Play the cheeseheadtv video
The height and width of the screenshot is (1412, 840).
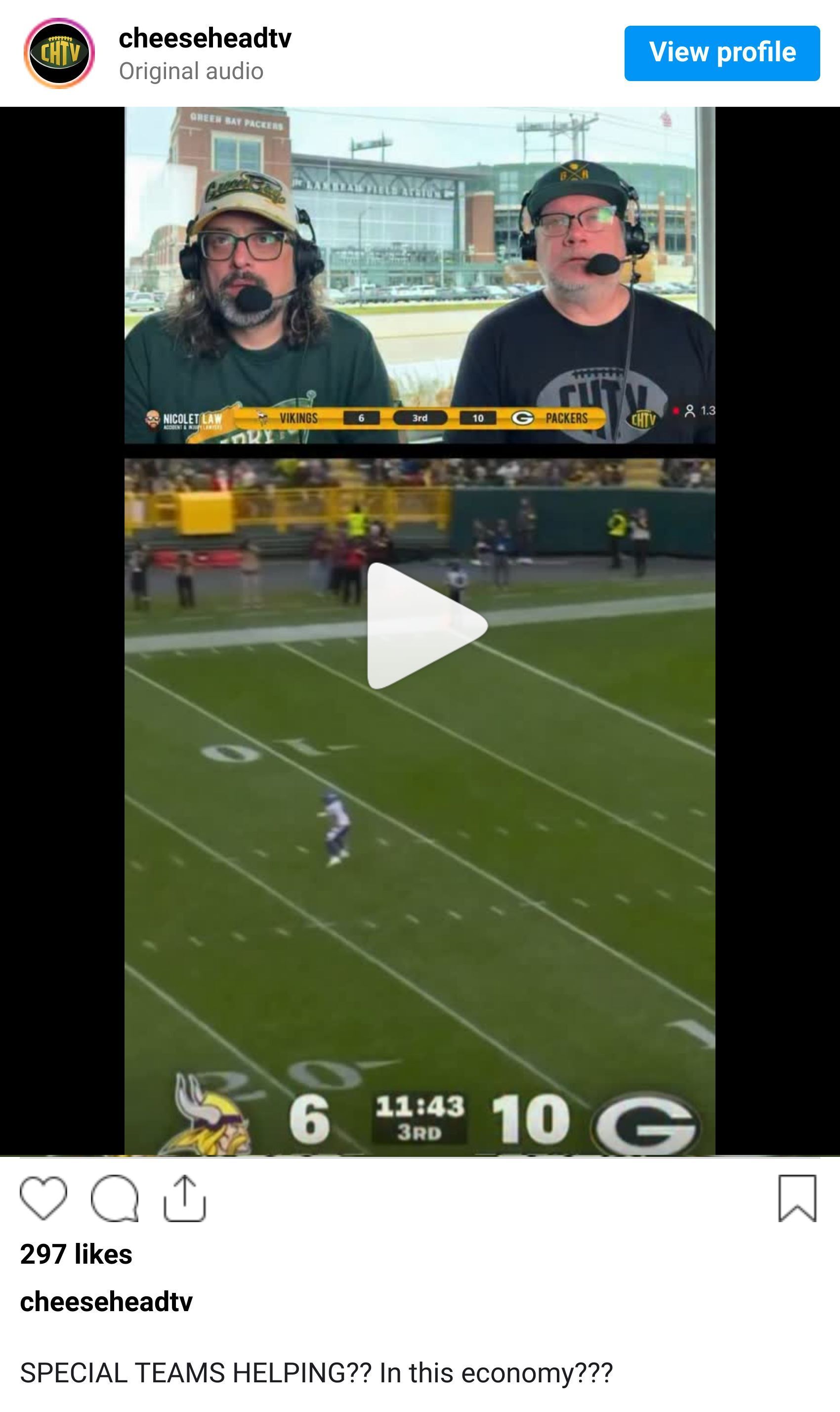tap(425, 626)
